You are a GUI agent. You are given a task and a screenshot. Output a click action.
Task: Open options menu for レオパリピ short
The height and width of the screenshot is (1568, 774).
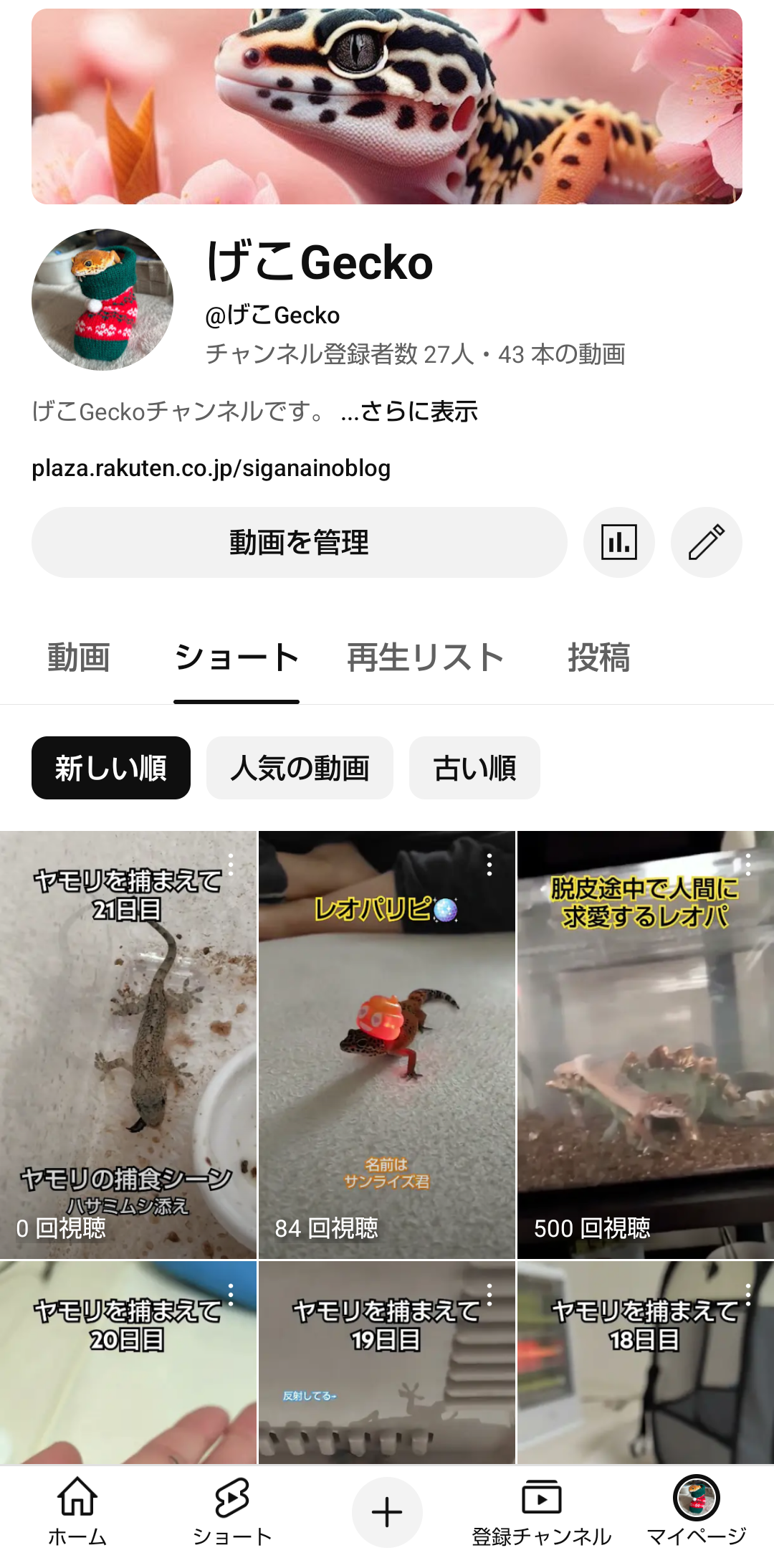pyautogui.click(x=489, y=865)
